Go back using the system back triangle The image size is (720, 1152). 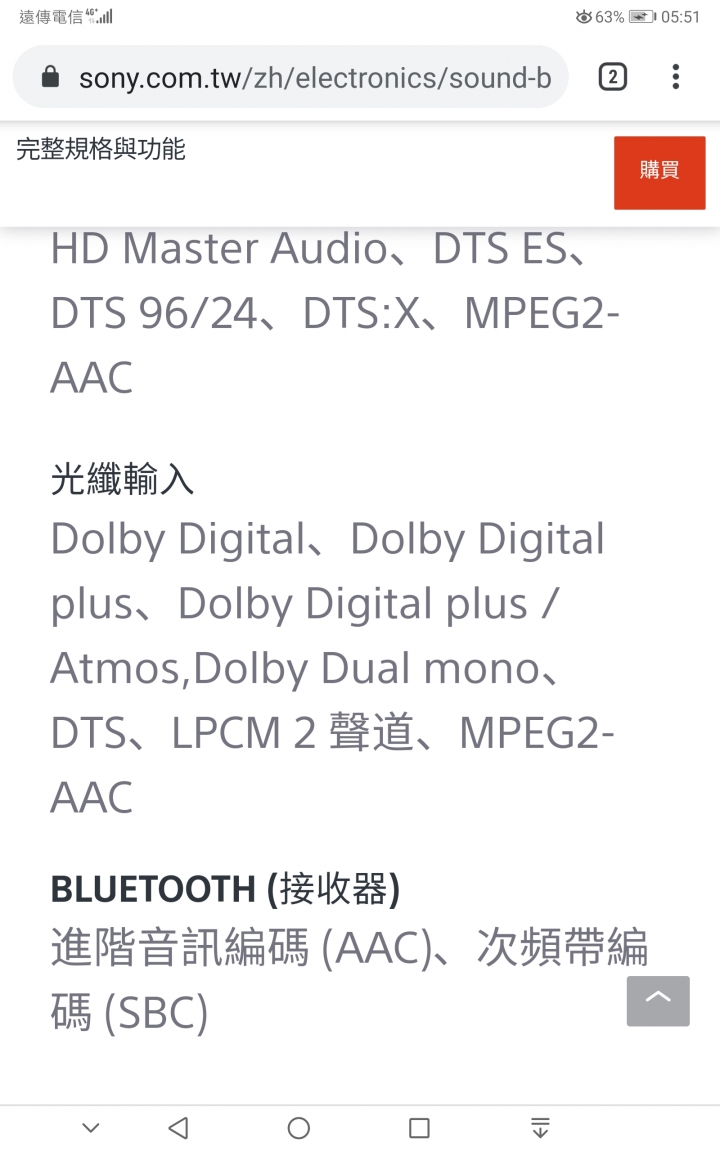coord(178,1128)
